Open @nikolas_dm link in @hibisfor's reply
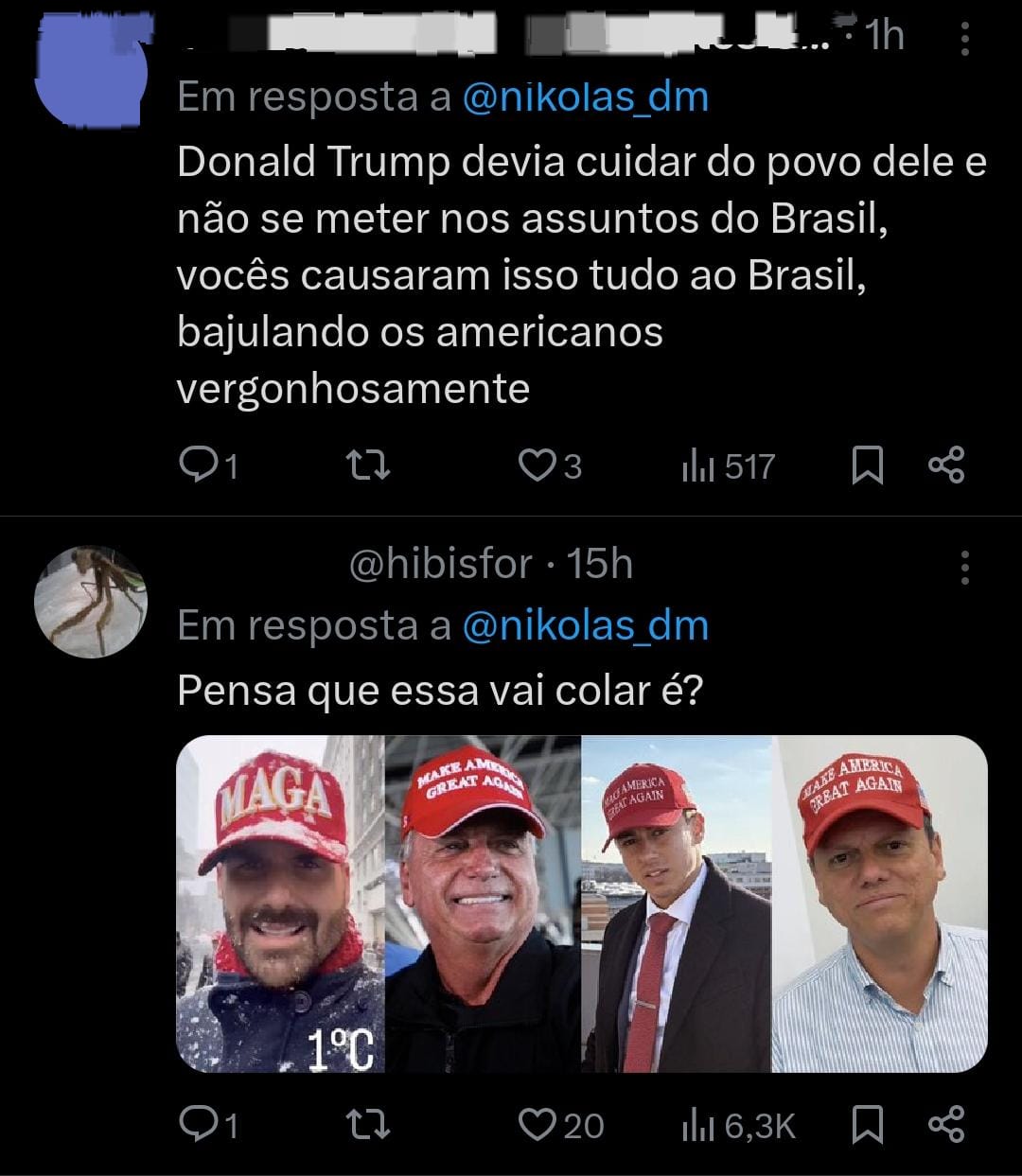This screenshot has width=1022, height=1176. pyautogui.click(x=585, y=624)
